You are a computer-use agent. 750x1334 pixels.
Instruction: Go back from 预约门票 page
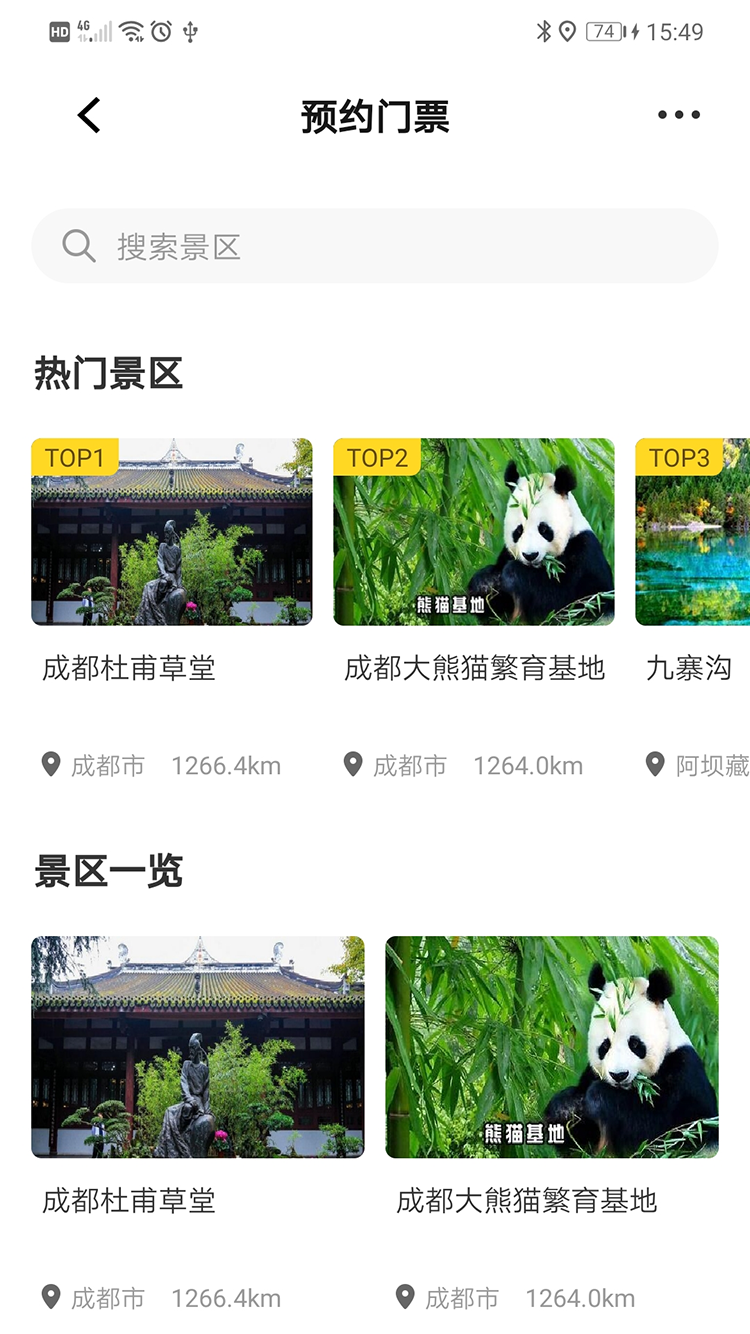point(89,116)
